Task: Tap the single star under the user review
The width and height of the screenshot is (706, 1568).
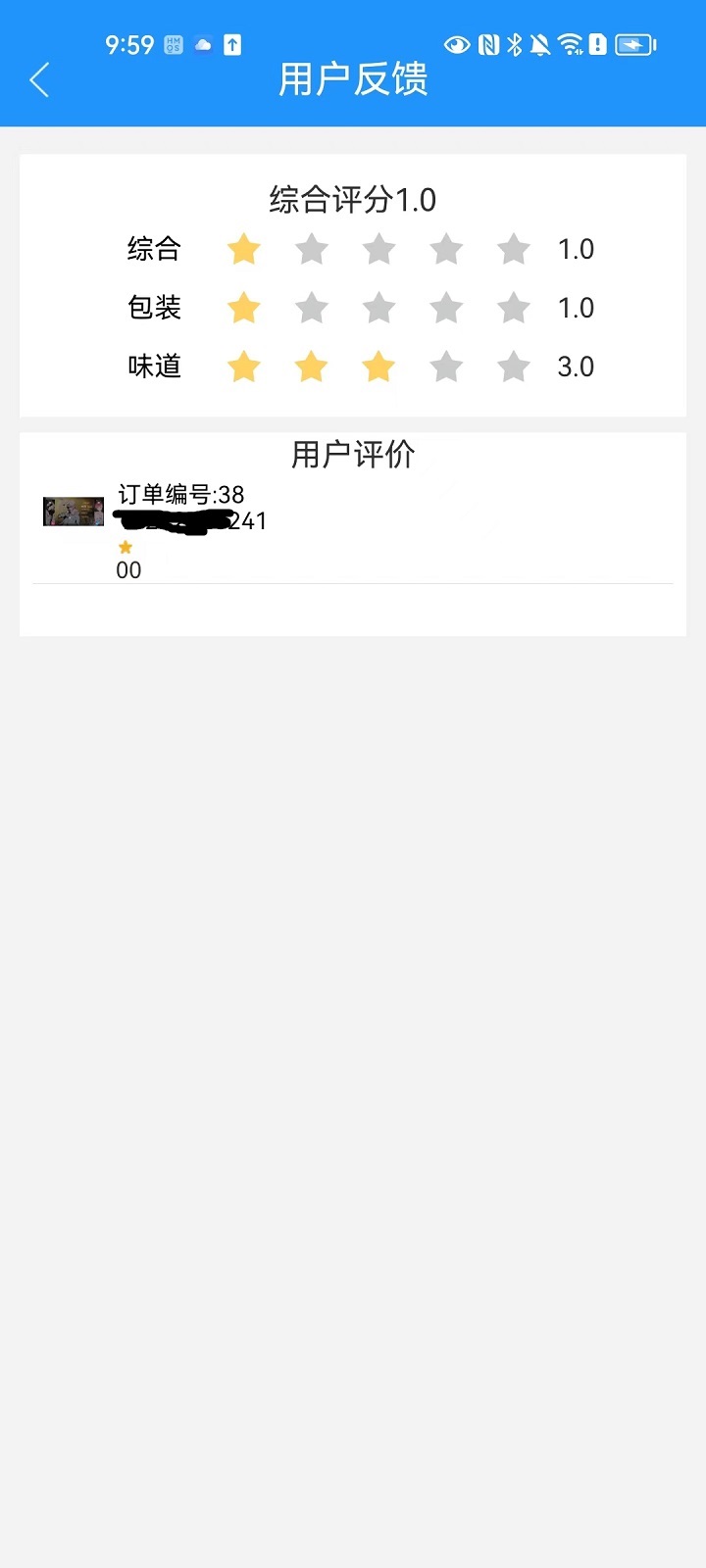Action: pos(126,546)
